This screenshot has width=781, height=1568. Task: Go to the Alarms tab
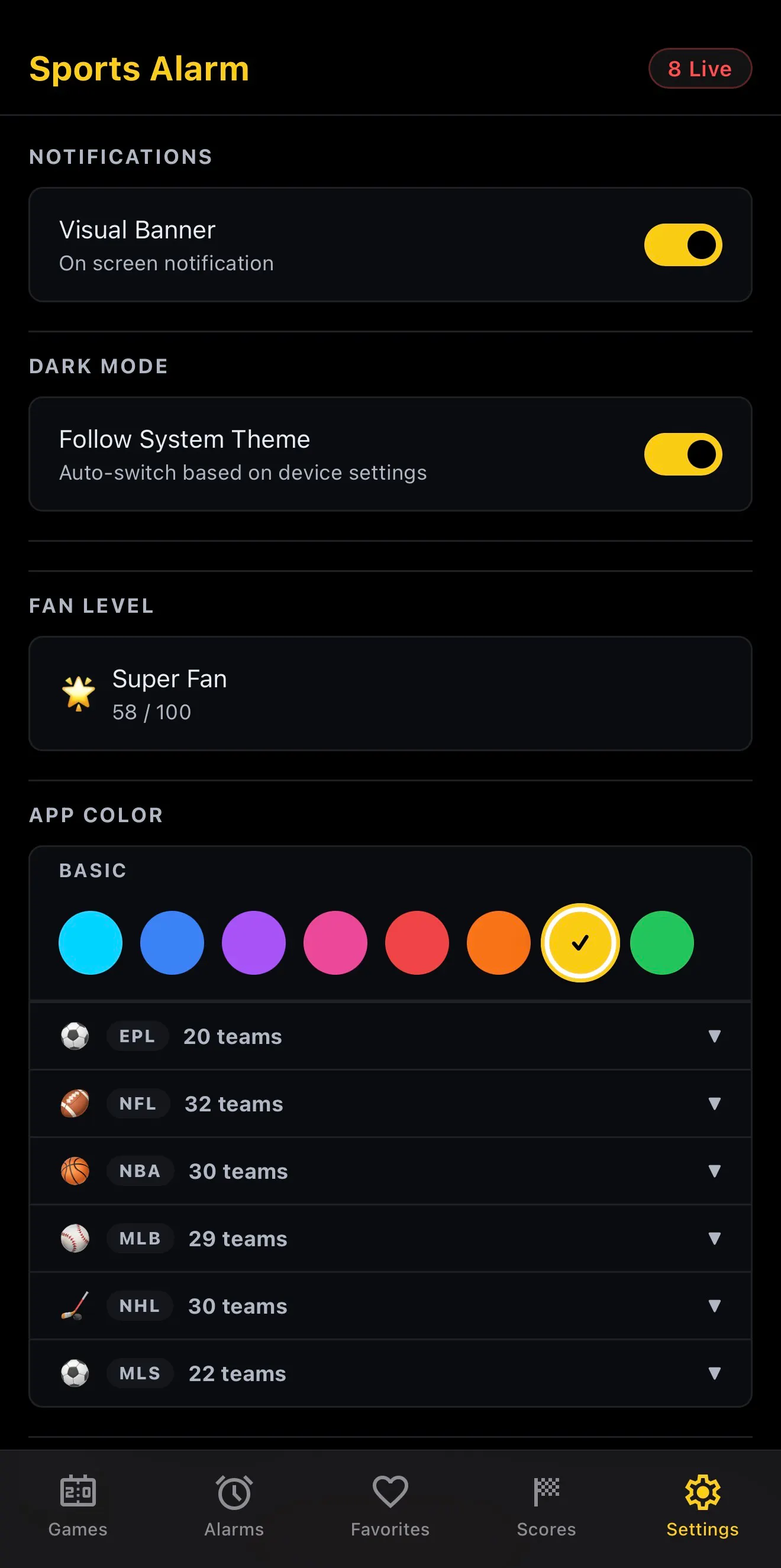[234, 1506]
